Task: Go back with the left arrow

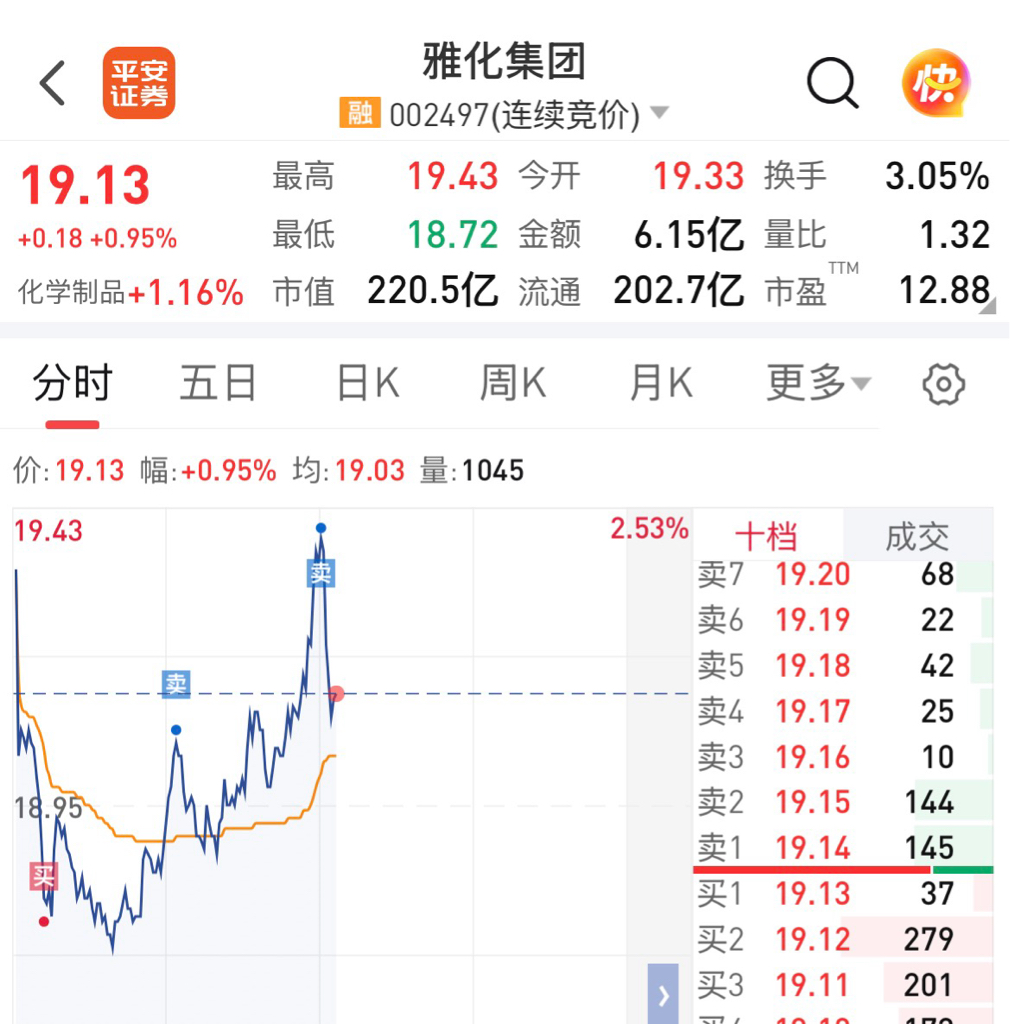Action: 53,83
